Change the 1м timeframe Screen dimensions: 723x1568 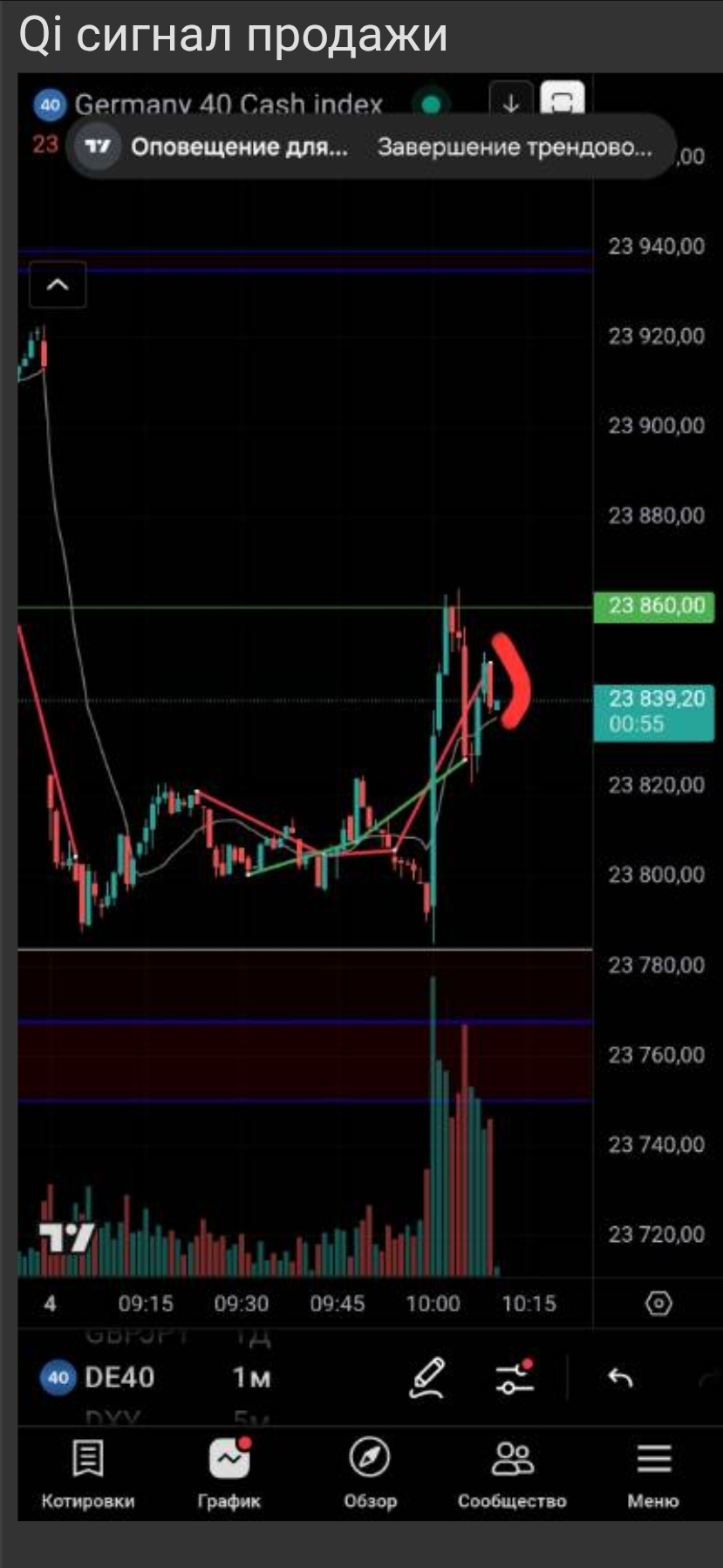[251, 1378]
